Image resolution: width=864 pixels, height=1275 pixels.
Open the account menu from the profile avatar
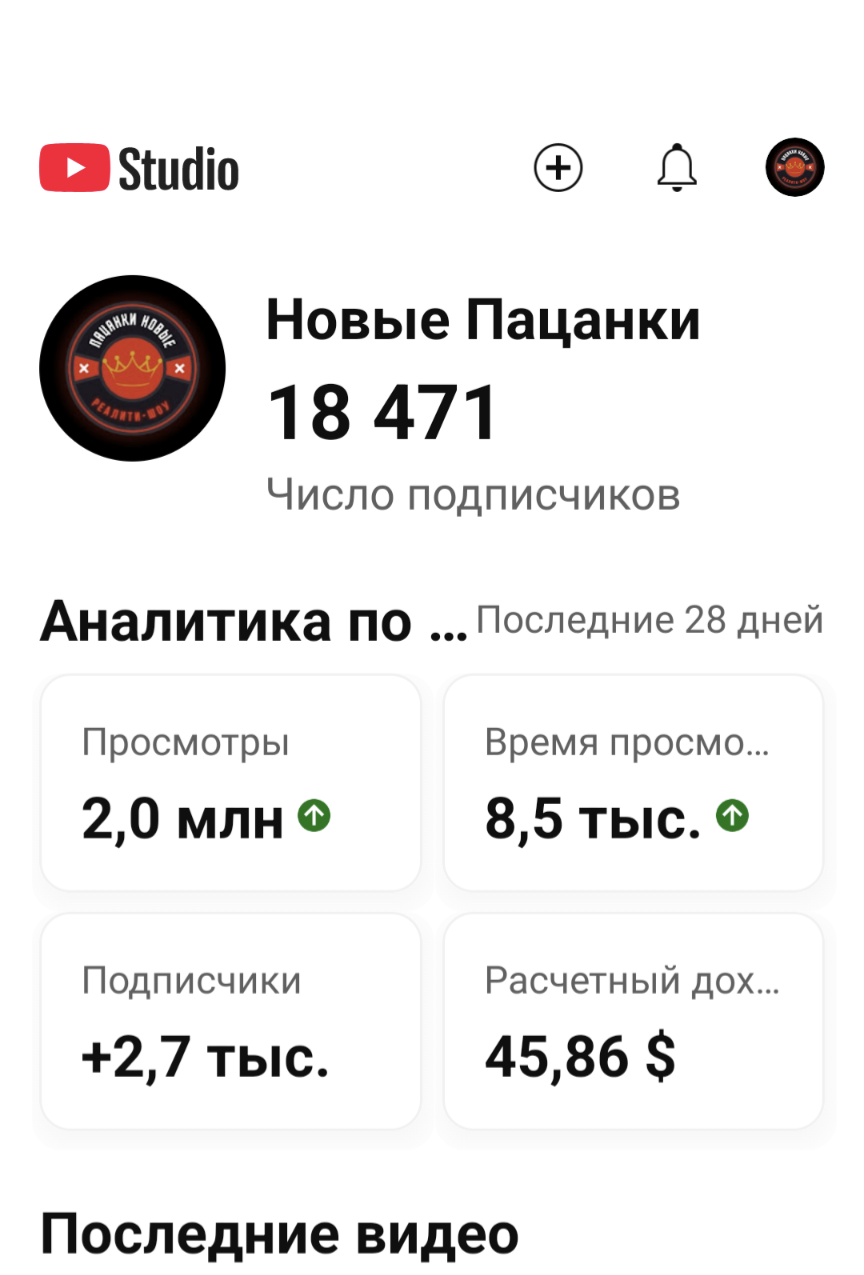tap(795, 167)
